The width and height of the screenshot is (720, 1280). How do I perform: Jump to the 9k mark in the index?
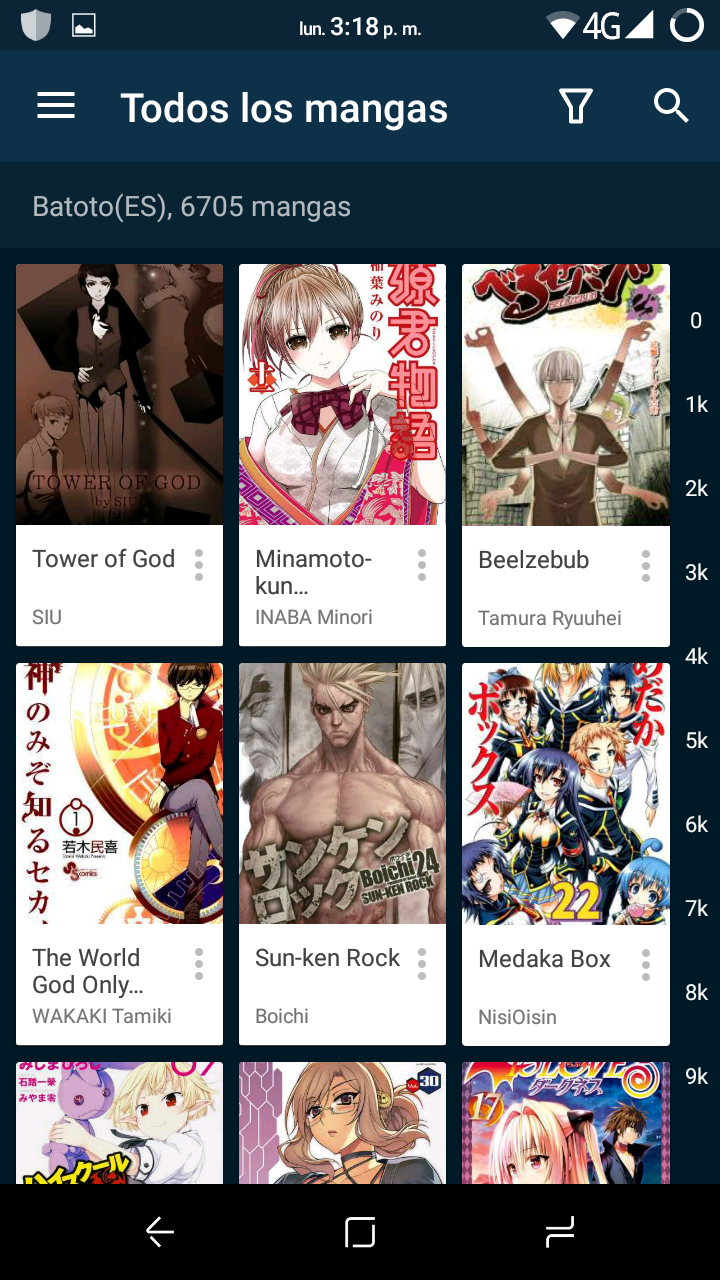(696, 1076)
